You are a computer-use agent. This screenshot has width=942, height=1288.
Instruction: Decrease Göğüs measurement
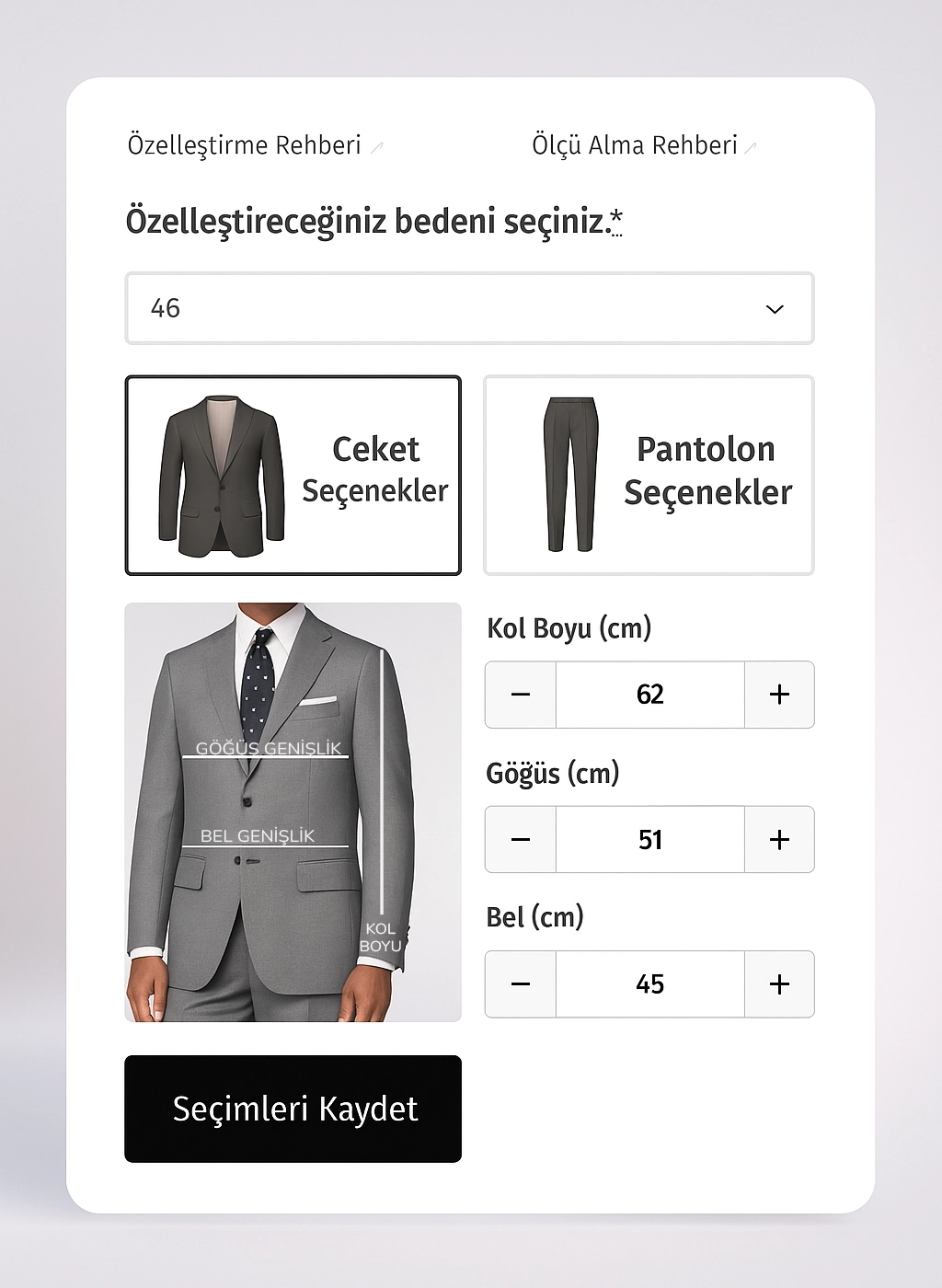click(521, 839)
